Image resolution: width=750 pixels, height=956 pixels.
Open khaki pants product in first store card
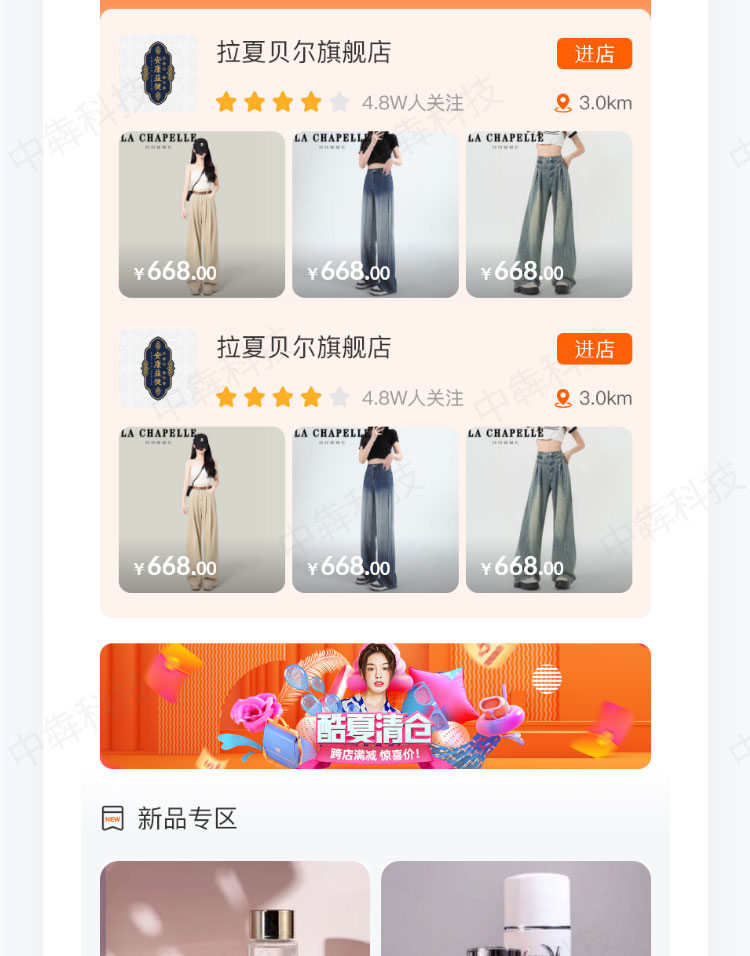coord(202,215)
